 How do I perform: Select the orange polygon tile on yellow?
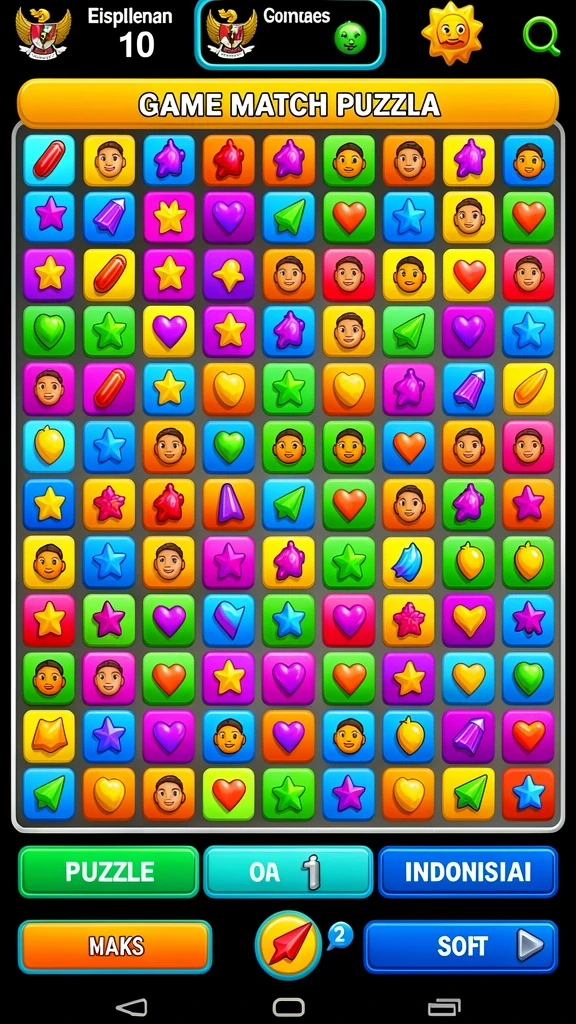pos(49,735)
